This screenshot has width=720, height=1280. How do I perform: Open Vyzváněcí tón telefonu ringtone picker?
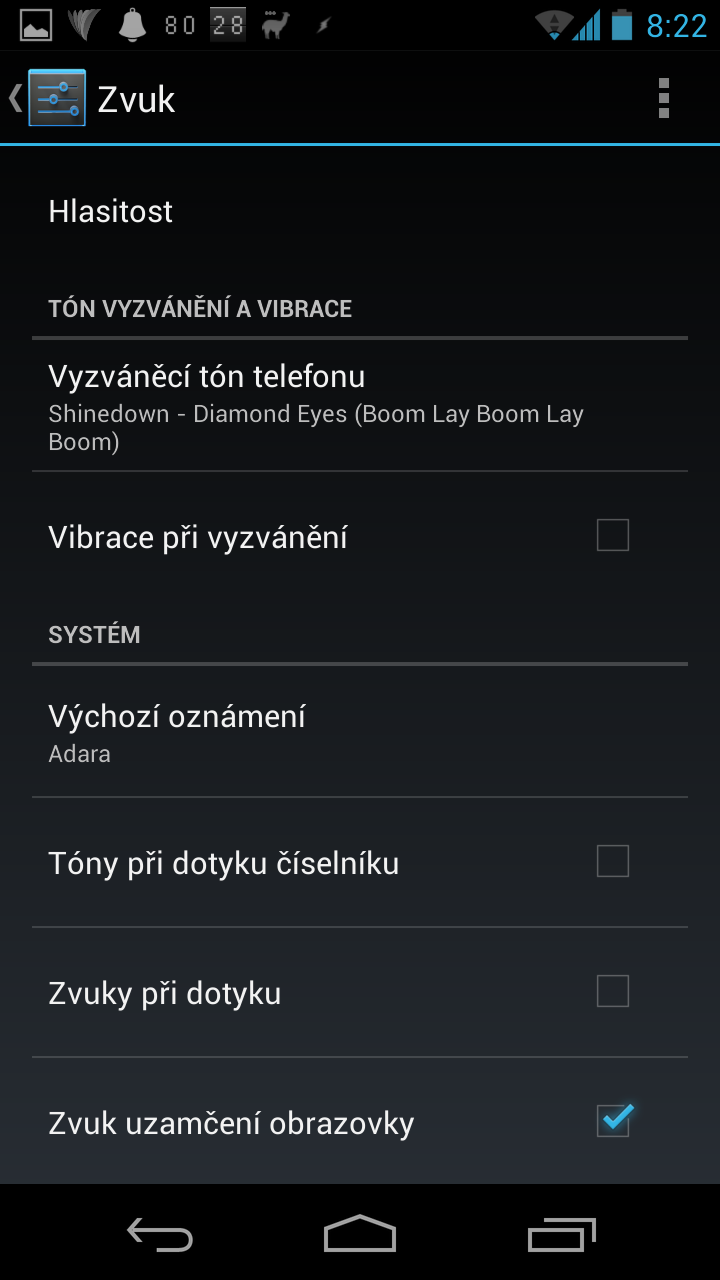360,406
